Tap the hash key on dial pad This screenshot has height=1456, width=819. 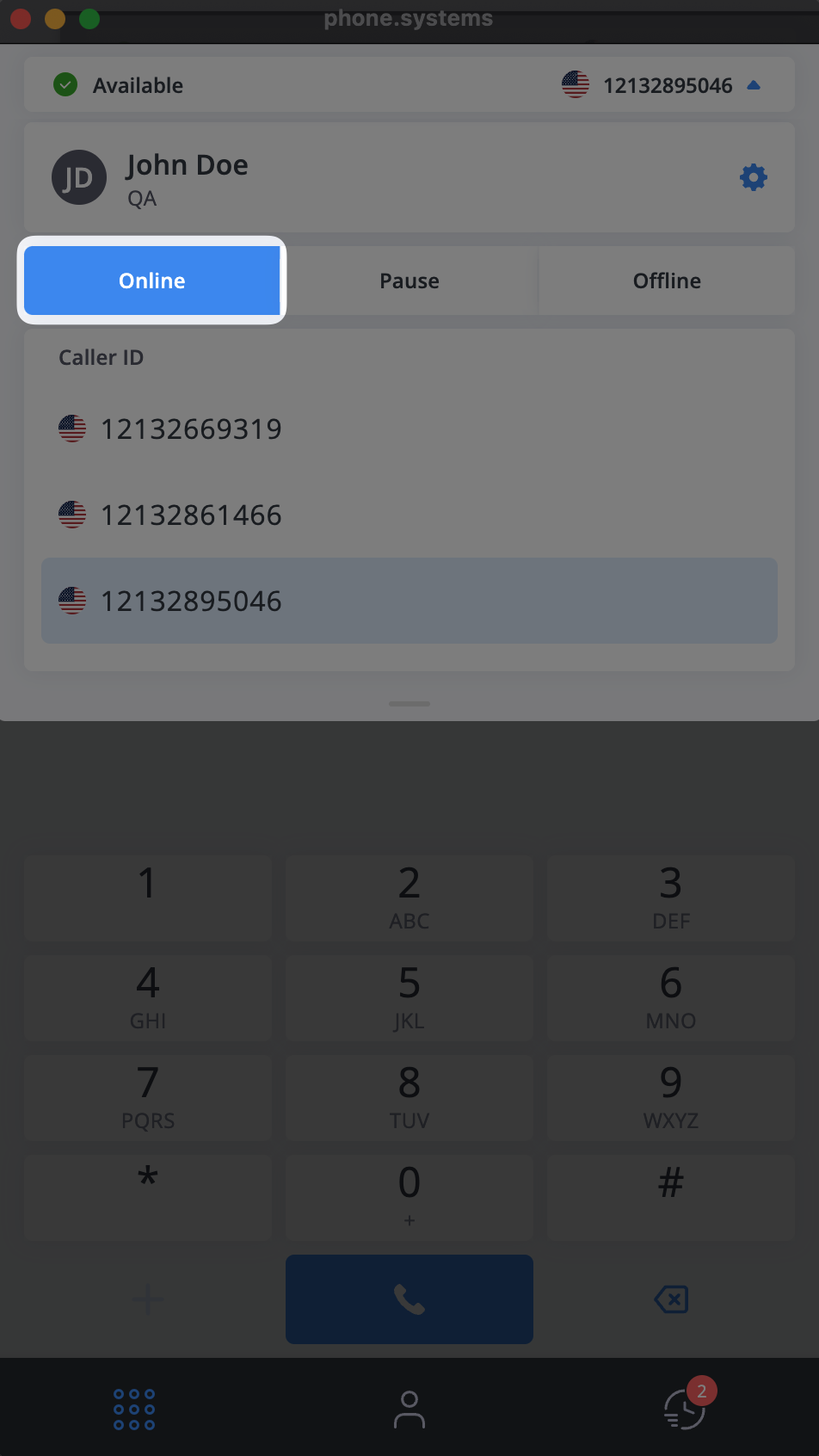coord(671,1198)
